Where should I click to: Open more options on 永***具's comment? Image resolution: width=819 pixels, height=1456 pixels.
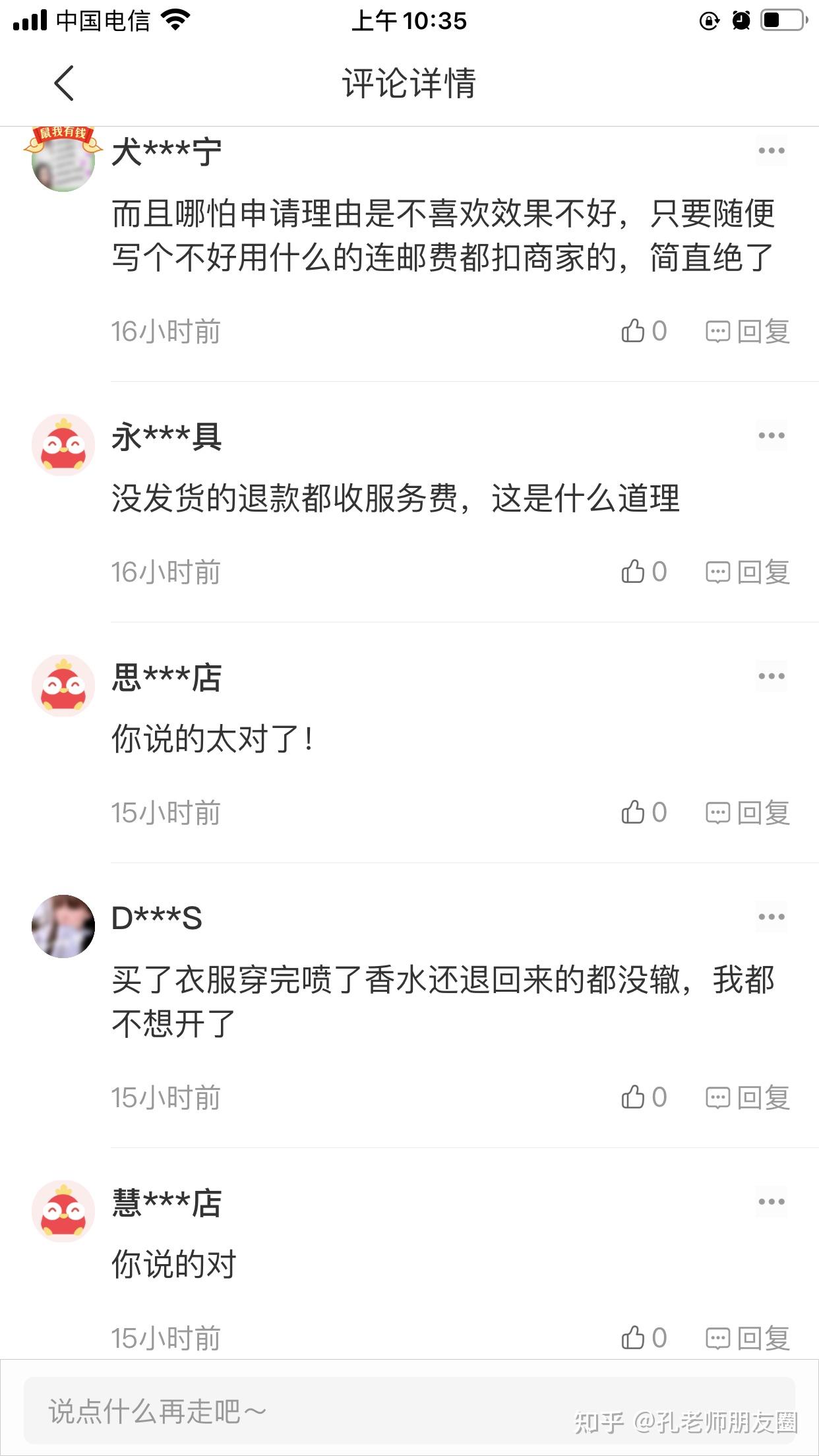(x=771, y=436)
